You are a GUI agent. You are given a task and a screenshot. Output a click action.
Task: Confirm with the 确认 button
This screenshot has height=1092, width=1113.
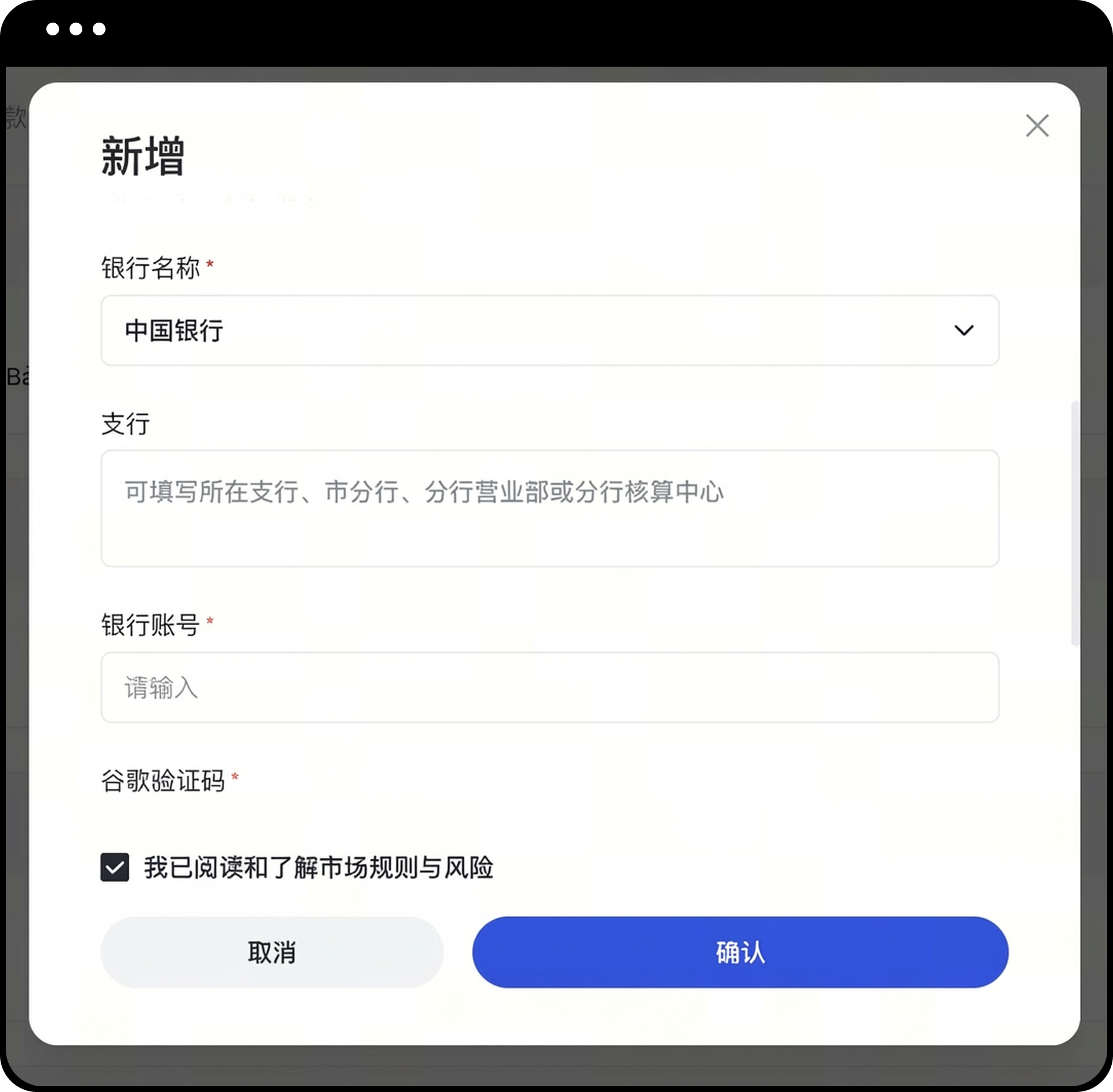[740, 952]
